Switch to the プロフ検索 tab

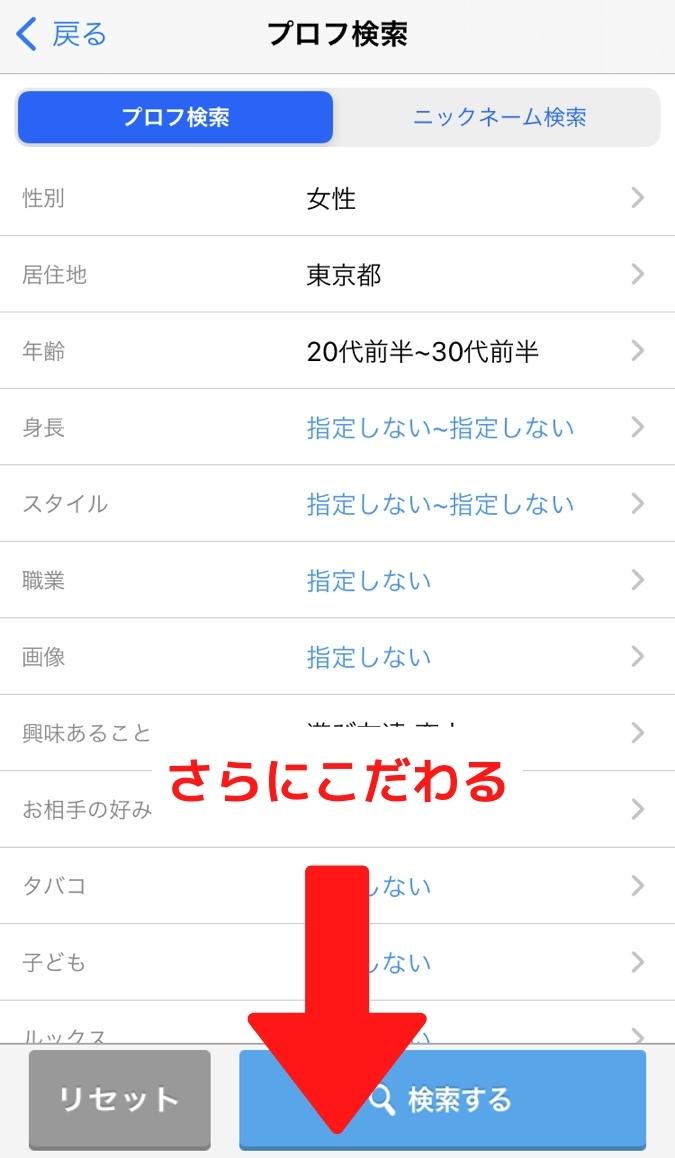click(175, 118)
